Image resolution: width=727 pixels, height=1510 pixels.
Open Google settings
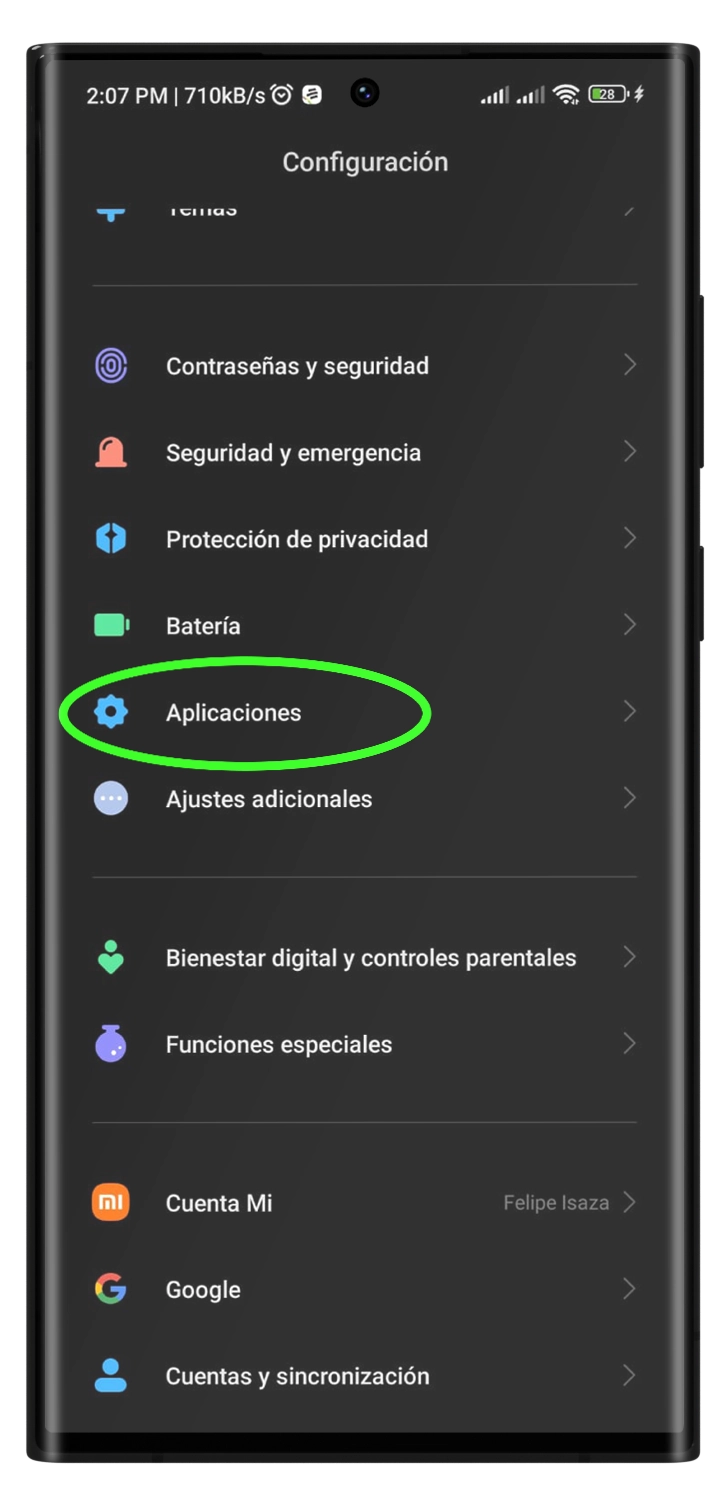203,1290
